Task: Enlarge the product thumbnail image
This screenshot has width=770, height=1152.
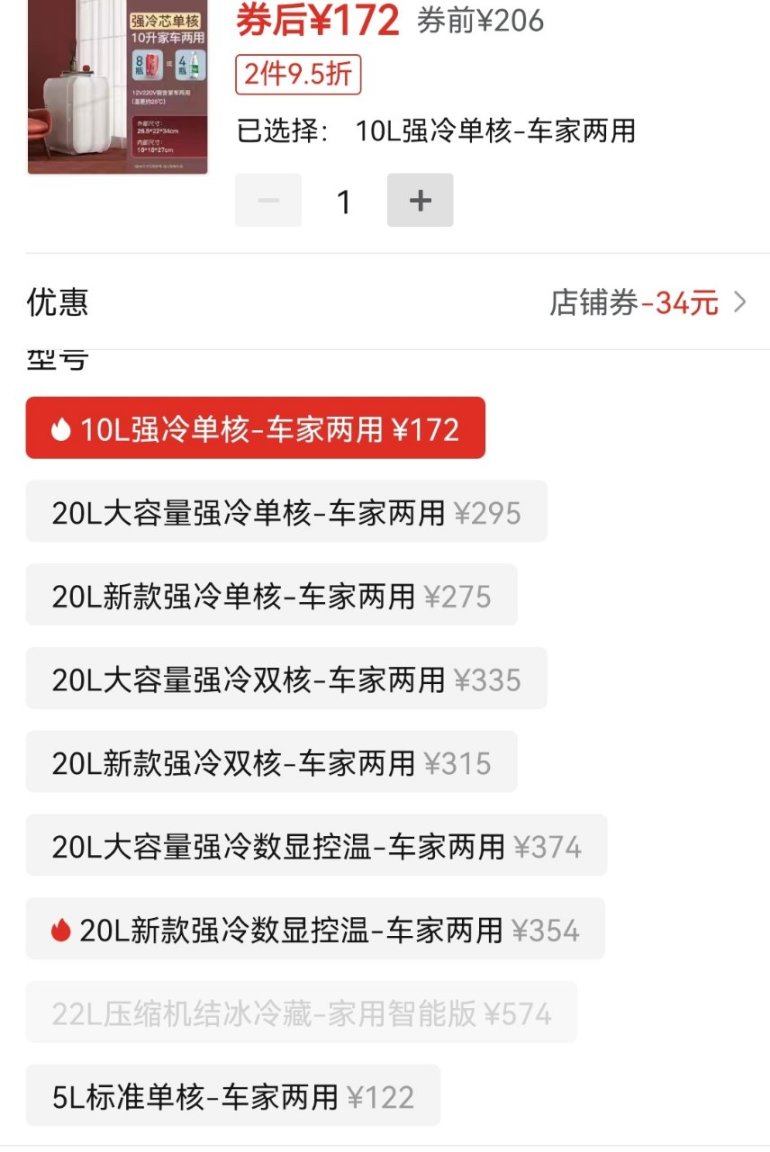Action: [117, 87]
